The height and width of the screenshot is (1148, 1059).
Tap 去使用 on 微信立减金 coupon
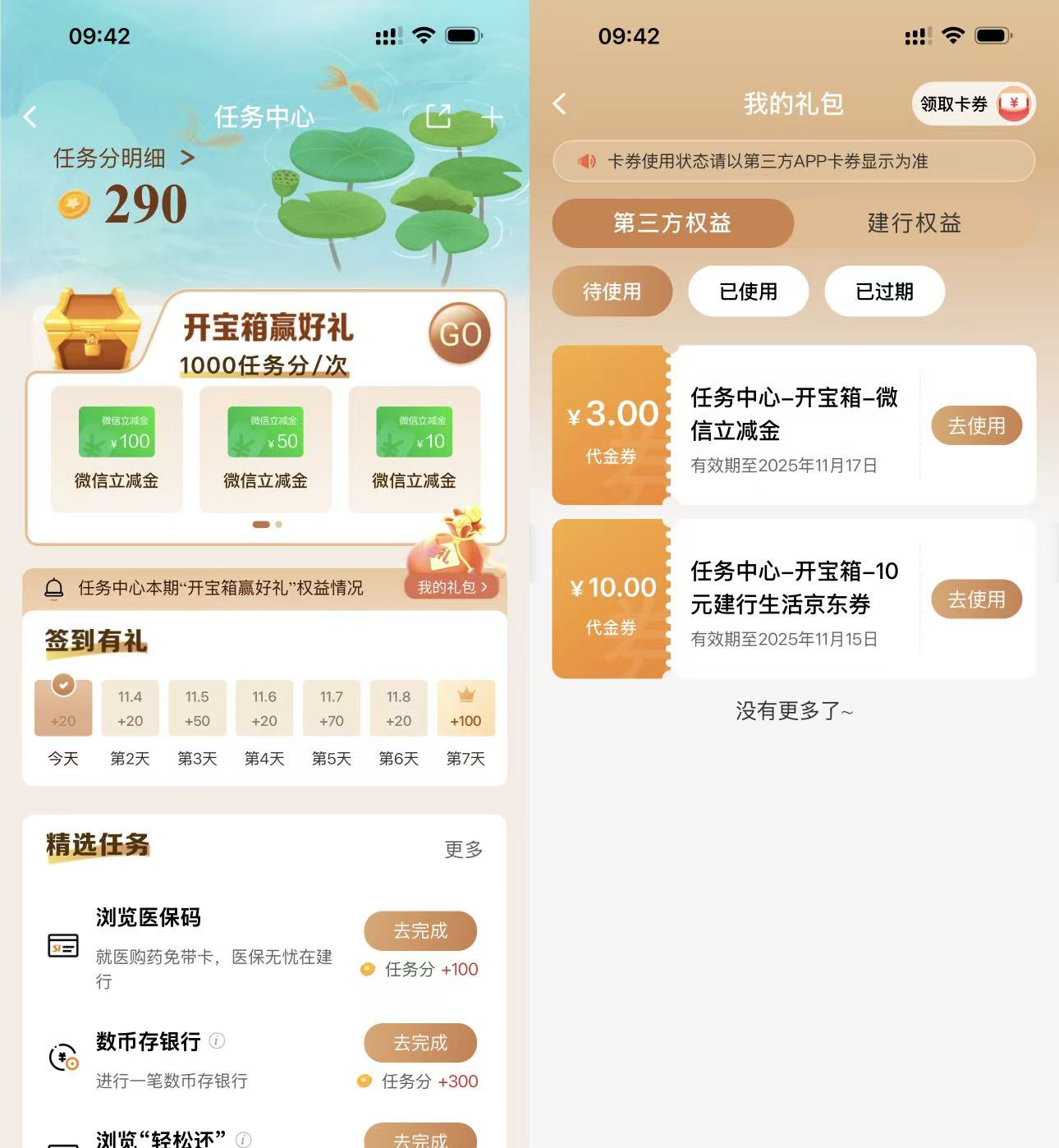976,425
